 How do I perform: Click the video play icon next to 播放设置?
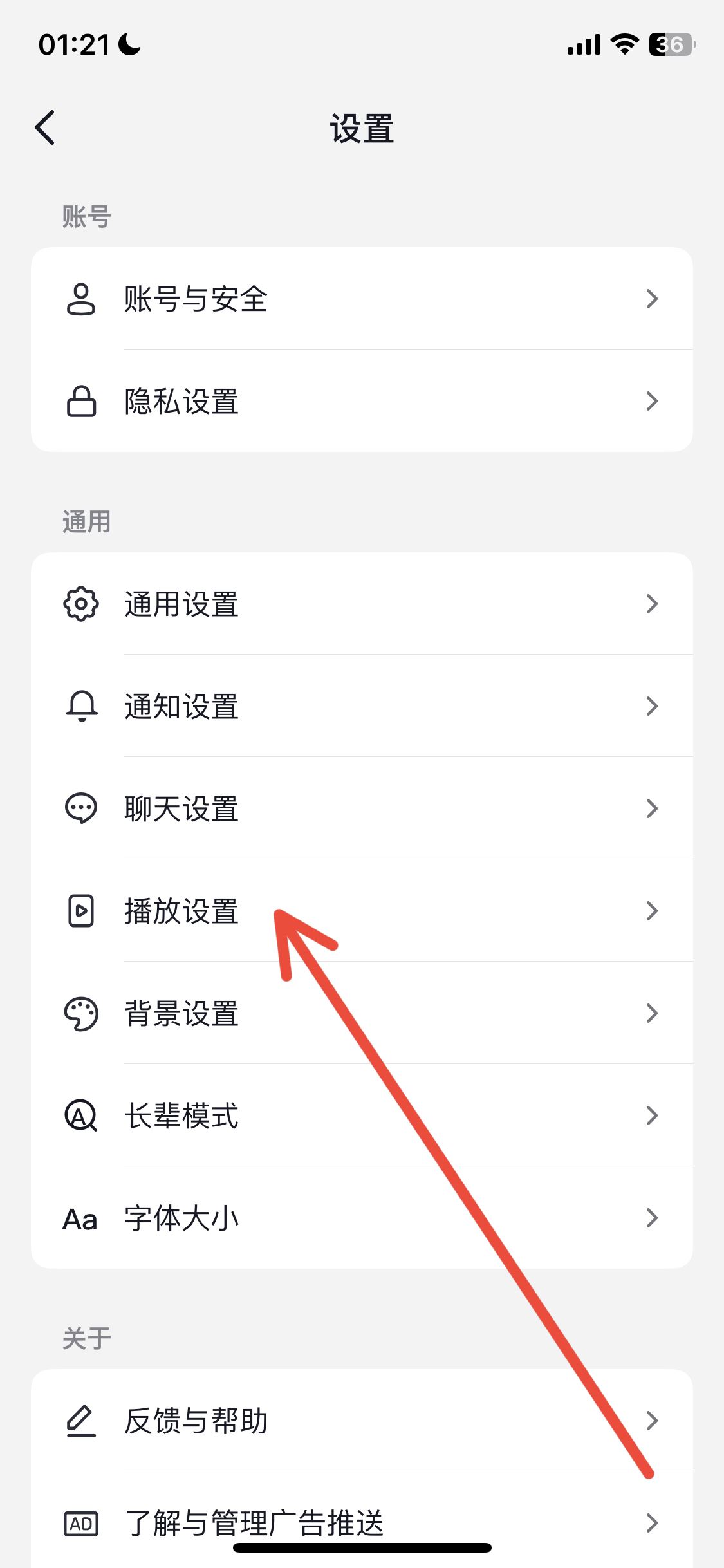80,910
